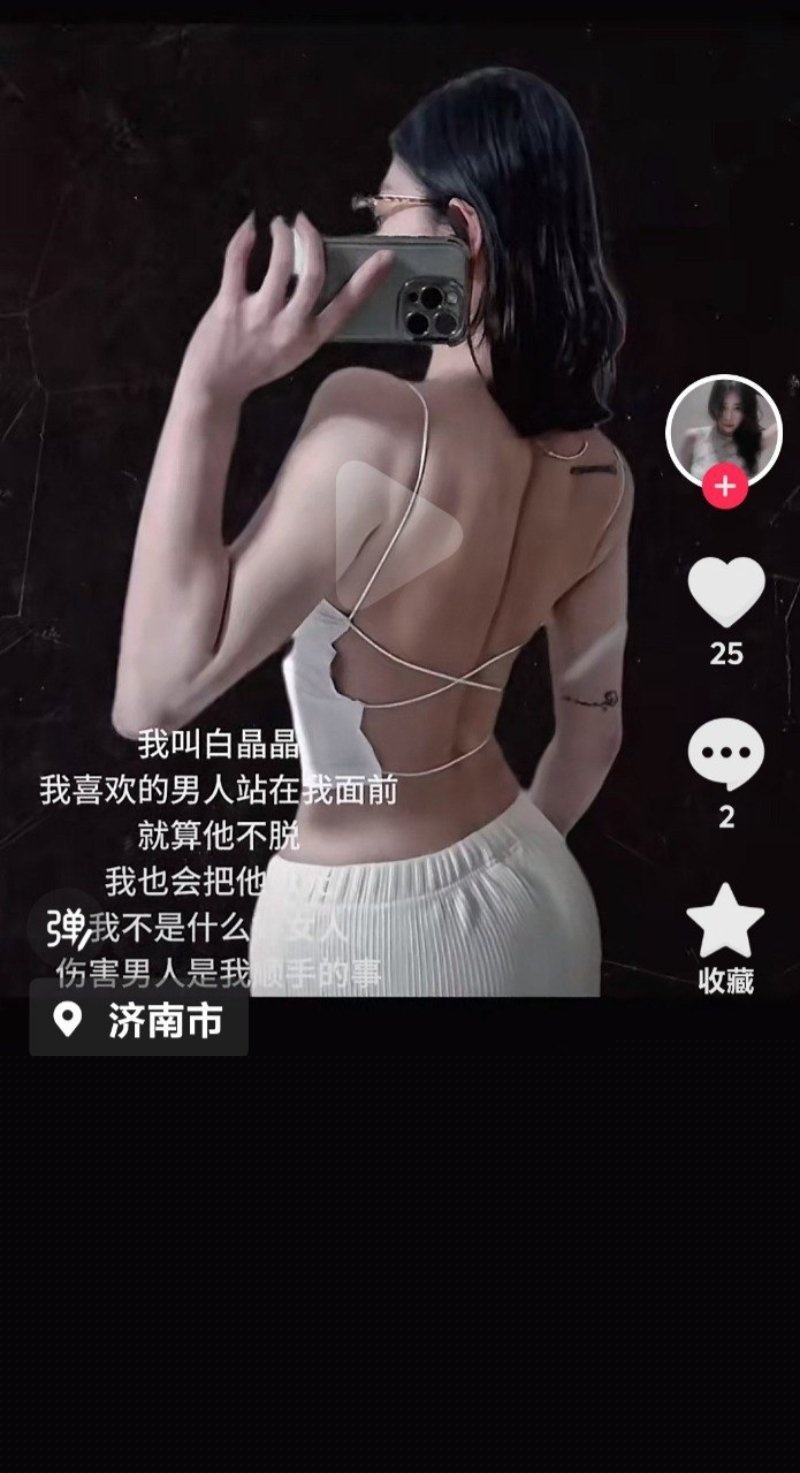
Task: Toggle the danmaku (弹) bullet comments
Action: tap(69, 929)
